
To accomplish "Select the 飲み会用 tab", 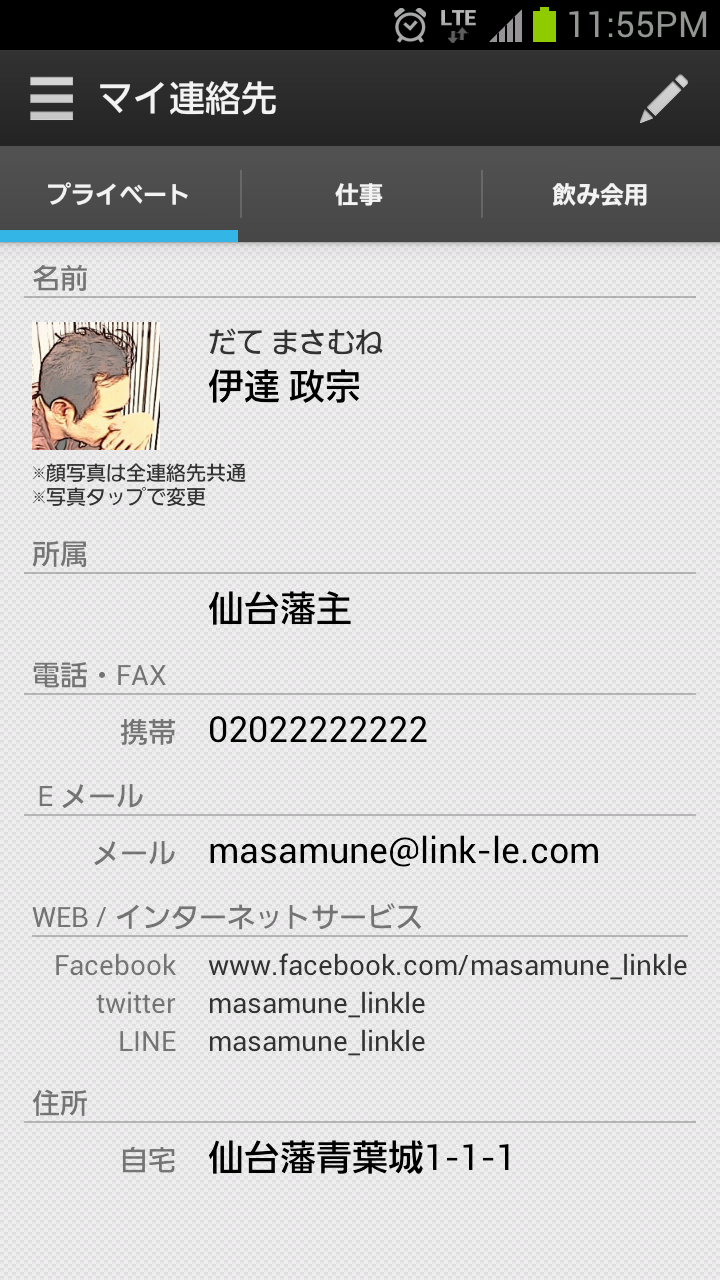I will pyautogui.click(x=601, y=194).
